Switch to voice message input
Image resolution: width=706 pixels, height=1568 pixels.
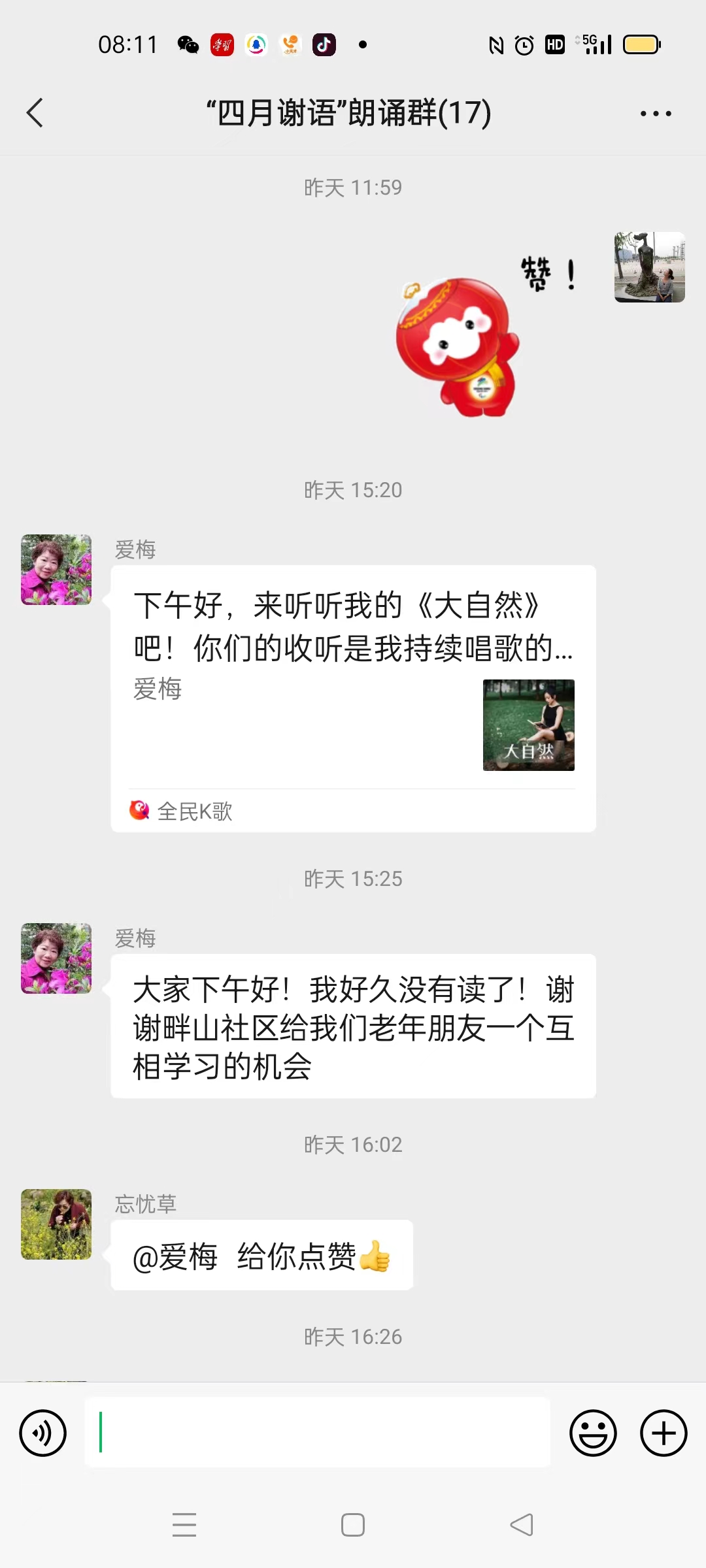tap(43, 1433)
